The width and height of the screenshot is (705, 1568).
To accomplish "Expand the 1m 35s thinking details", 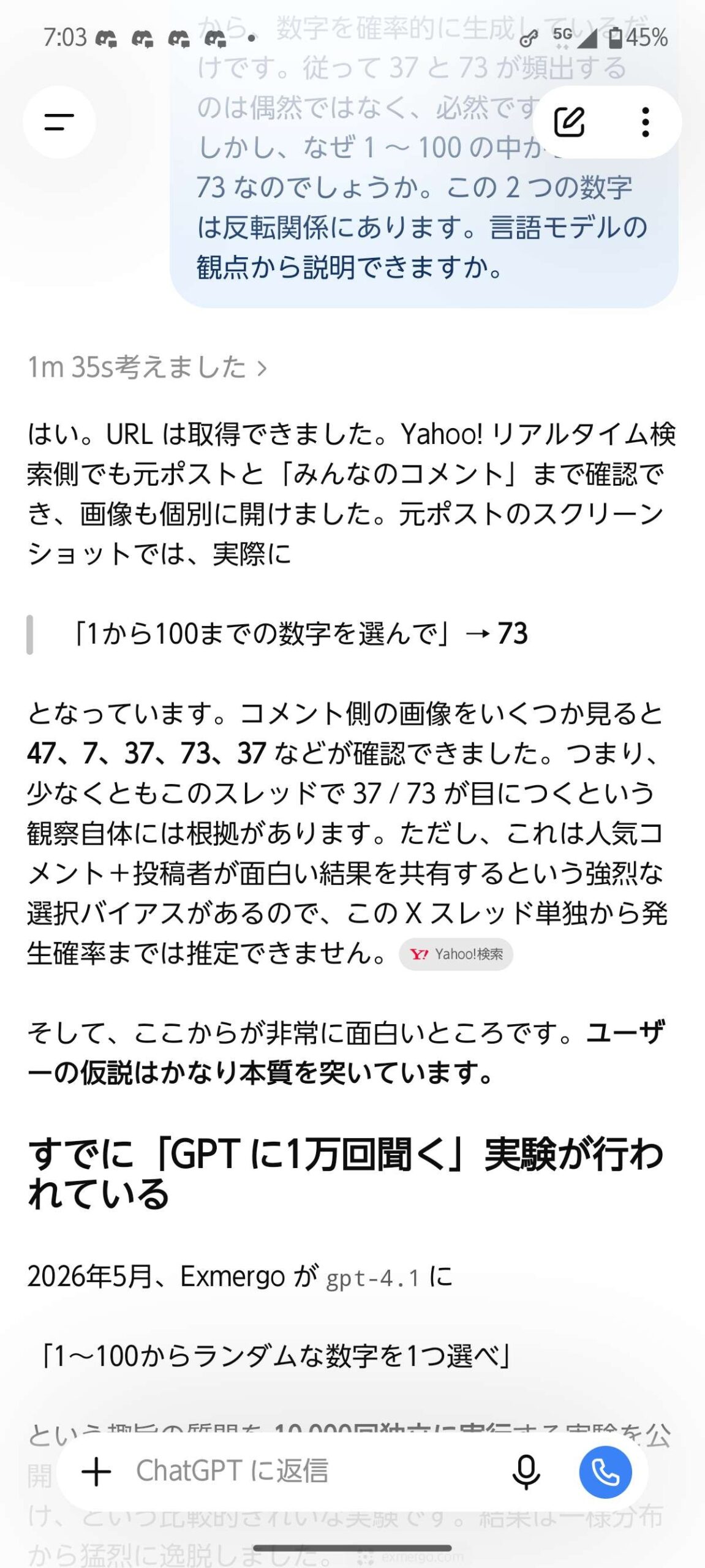I will 148,367.
